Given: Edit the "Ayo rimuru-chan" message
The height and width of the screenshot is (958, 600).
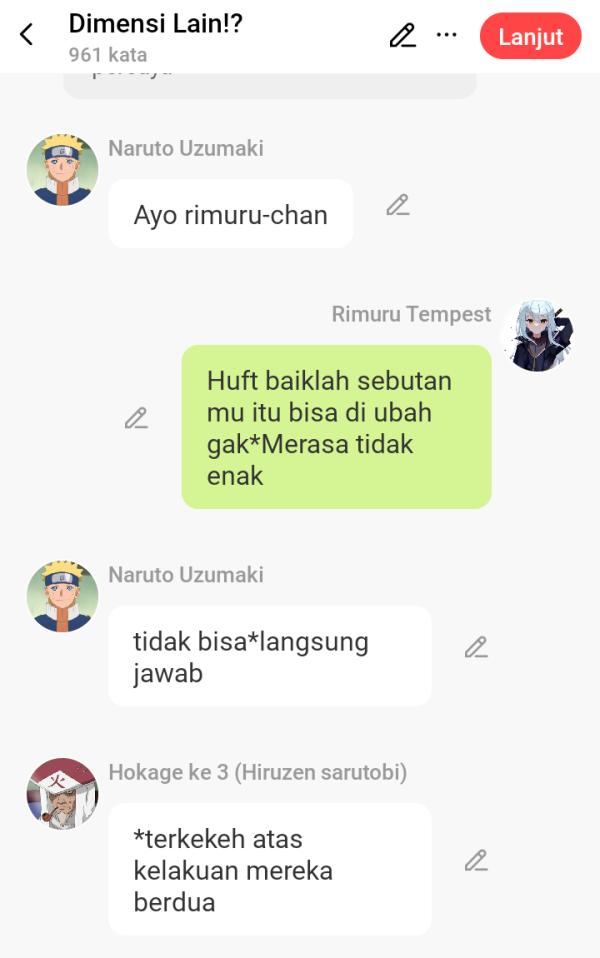Looking at the screenshot, I should coord(398,205).
